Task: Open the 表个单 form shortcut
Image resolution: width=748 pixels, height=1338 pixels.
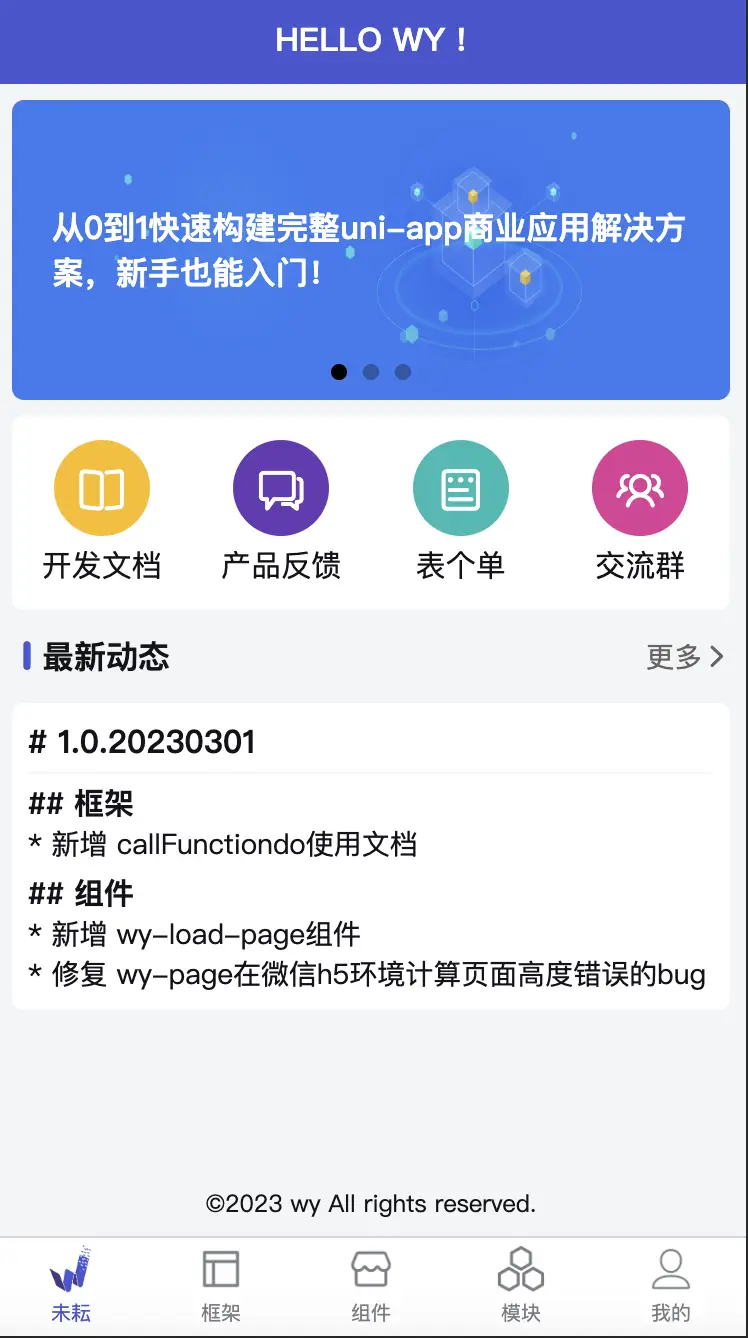Action: [461, 511]
